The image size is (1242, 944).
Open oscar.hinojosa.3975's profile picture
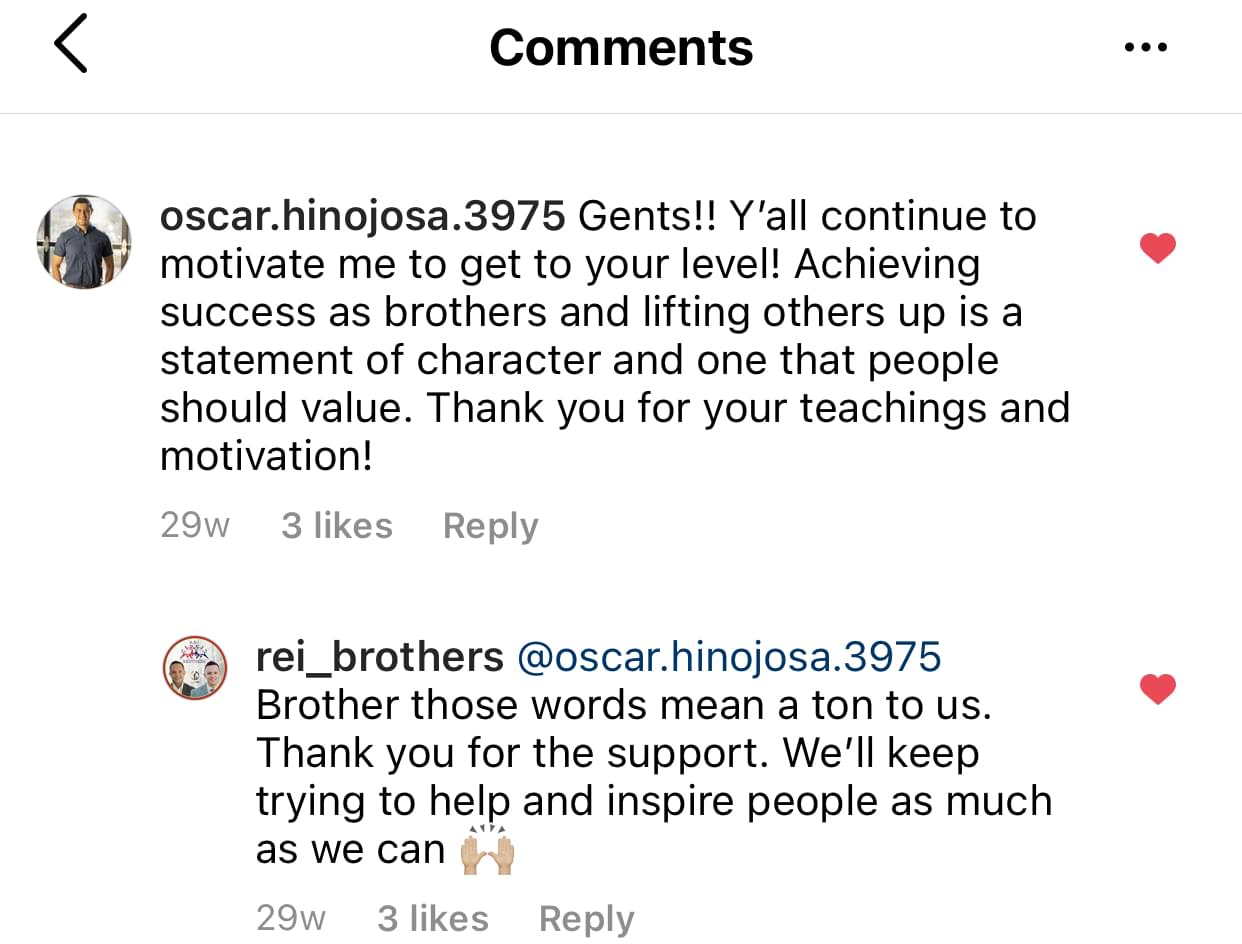(83, 242)
